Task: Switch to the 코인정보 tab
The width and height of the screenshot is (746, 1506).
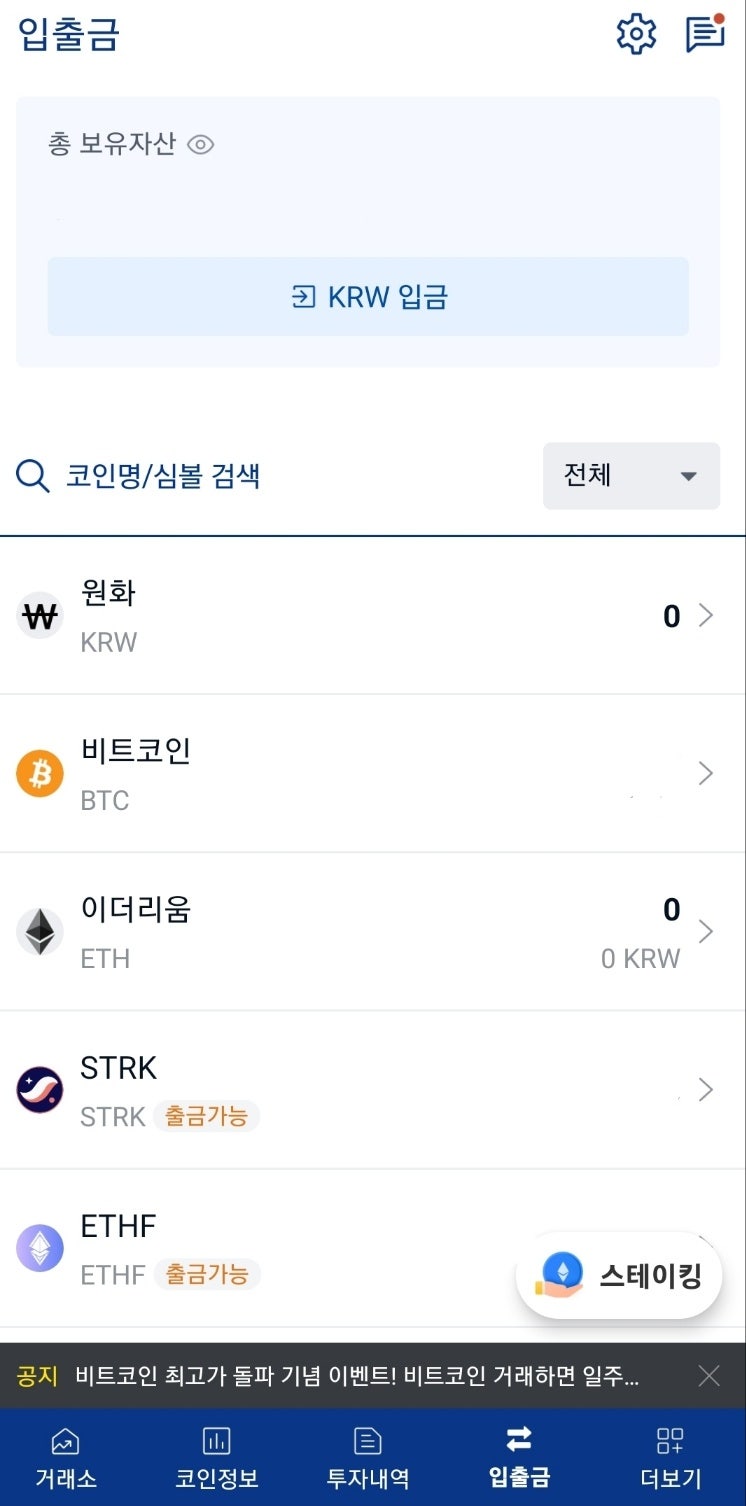Action: click(216, 1456)
